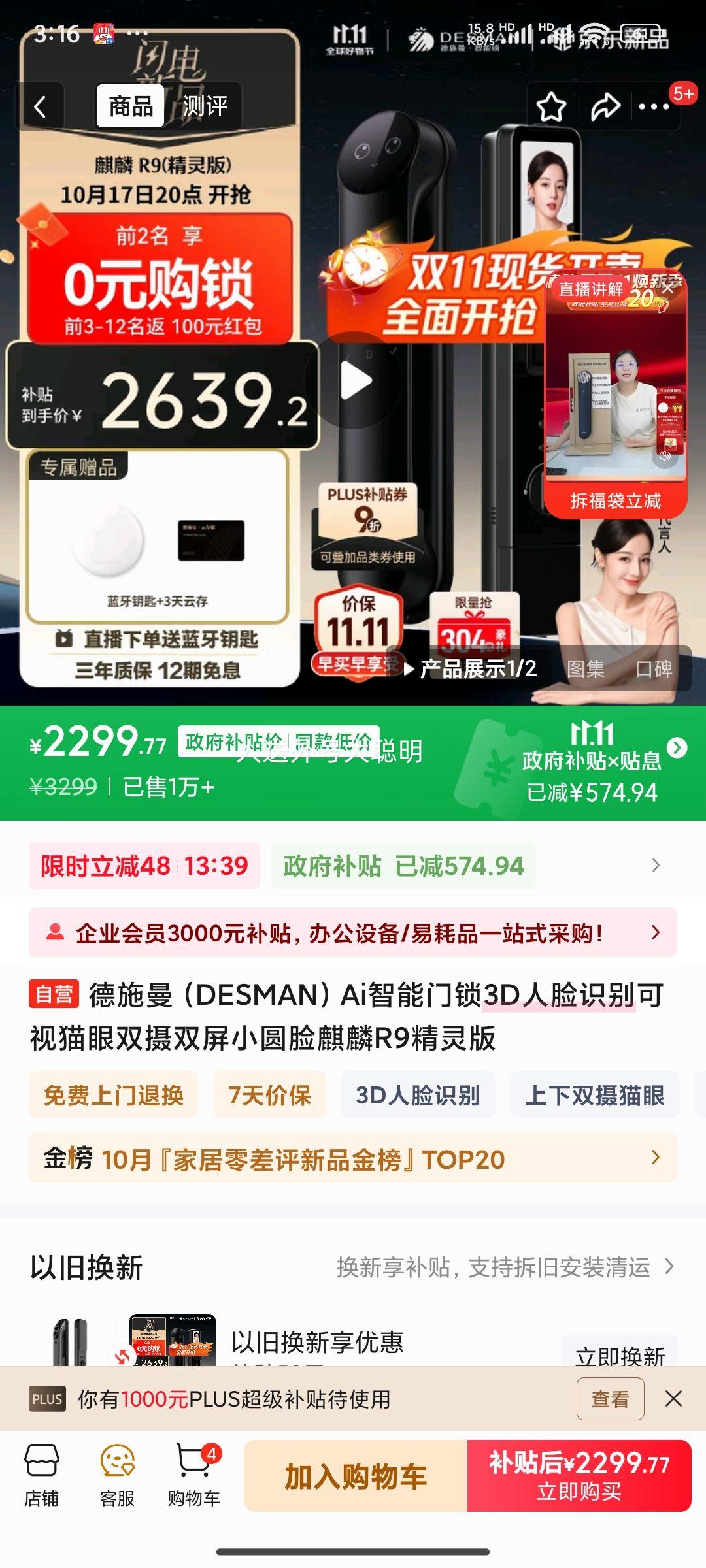
Task: Open 以旧换新 trade-in details
Action: tap(502, 1267)
